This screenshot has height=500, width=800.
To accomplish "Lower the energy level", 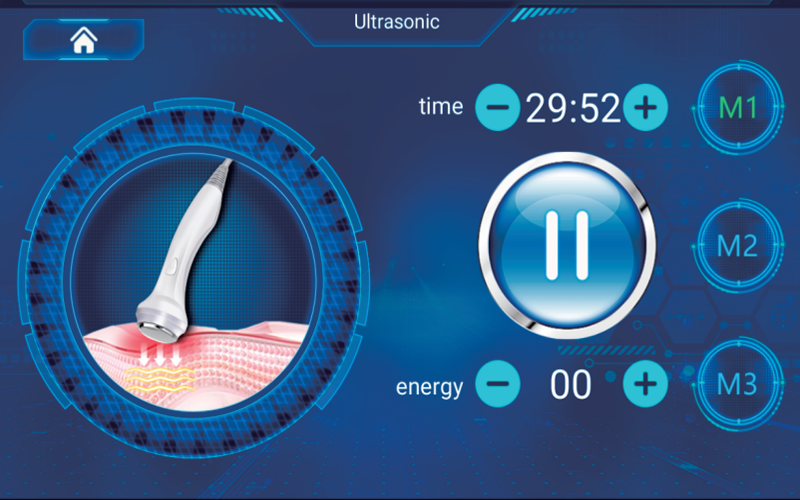I will (497, 383).
